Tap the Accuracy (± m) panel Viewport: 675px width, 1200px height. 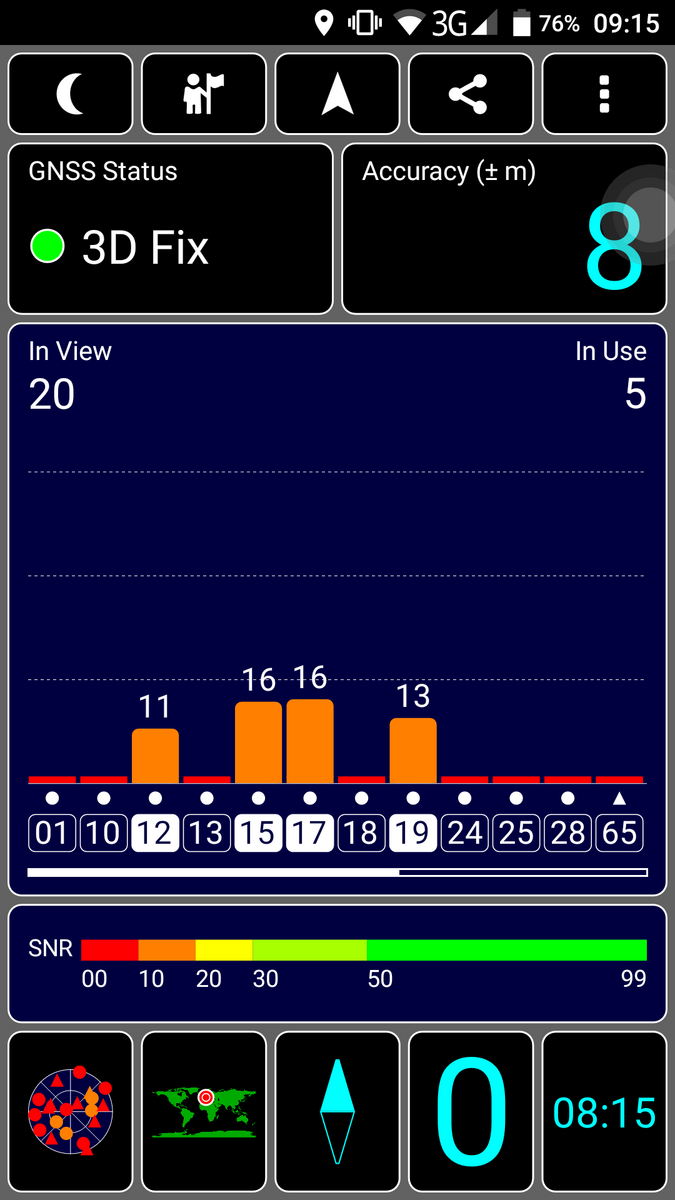click(504, 229)
